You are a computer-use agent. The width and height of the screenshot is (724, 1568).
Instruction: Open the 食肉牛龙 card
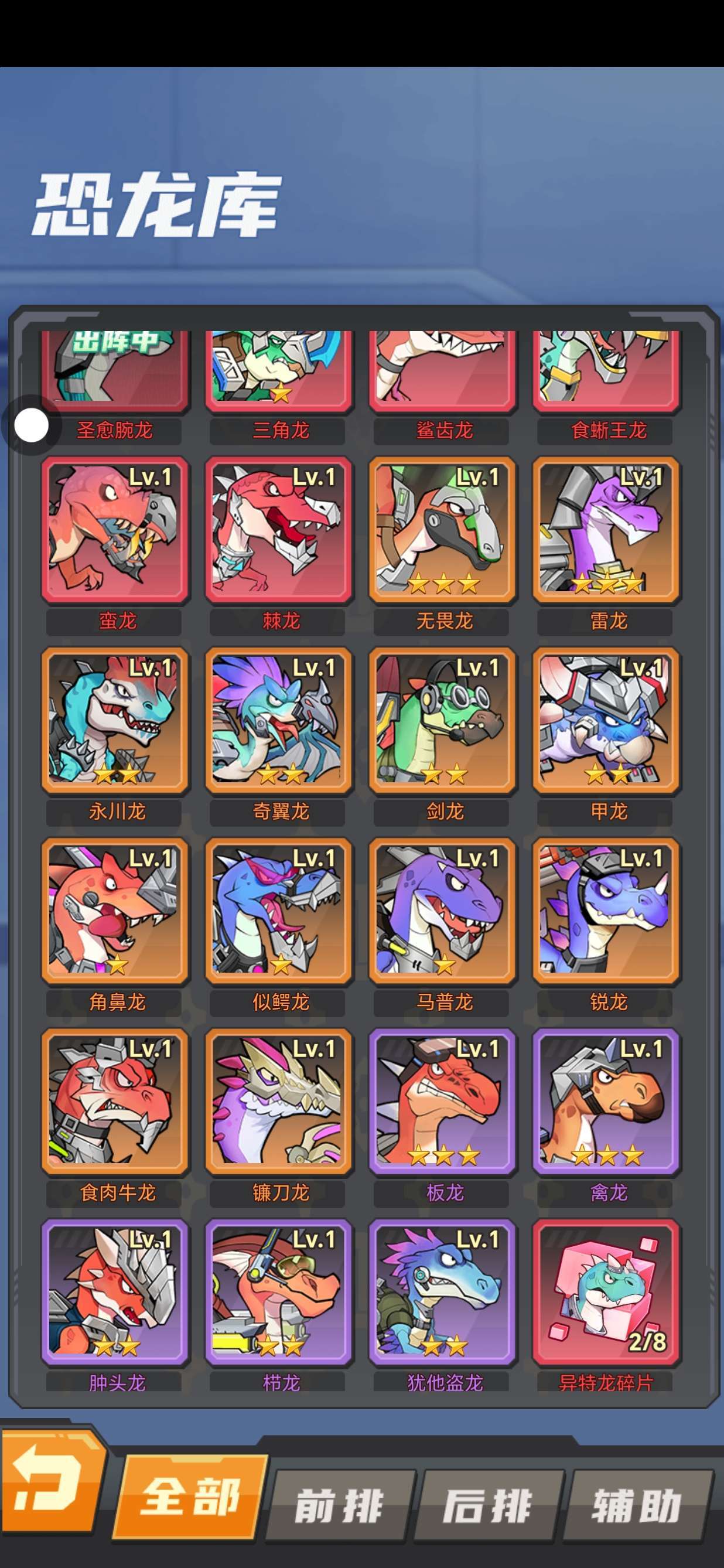coord(115,1100)
